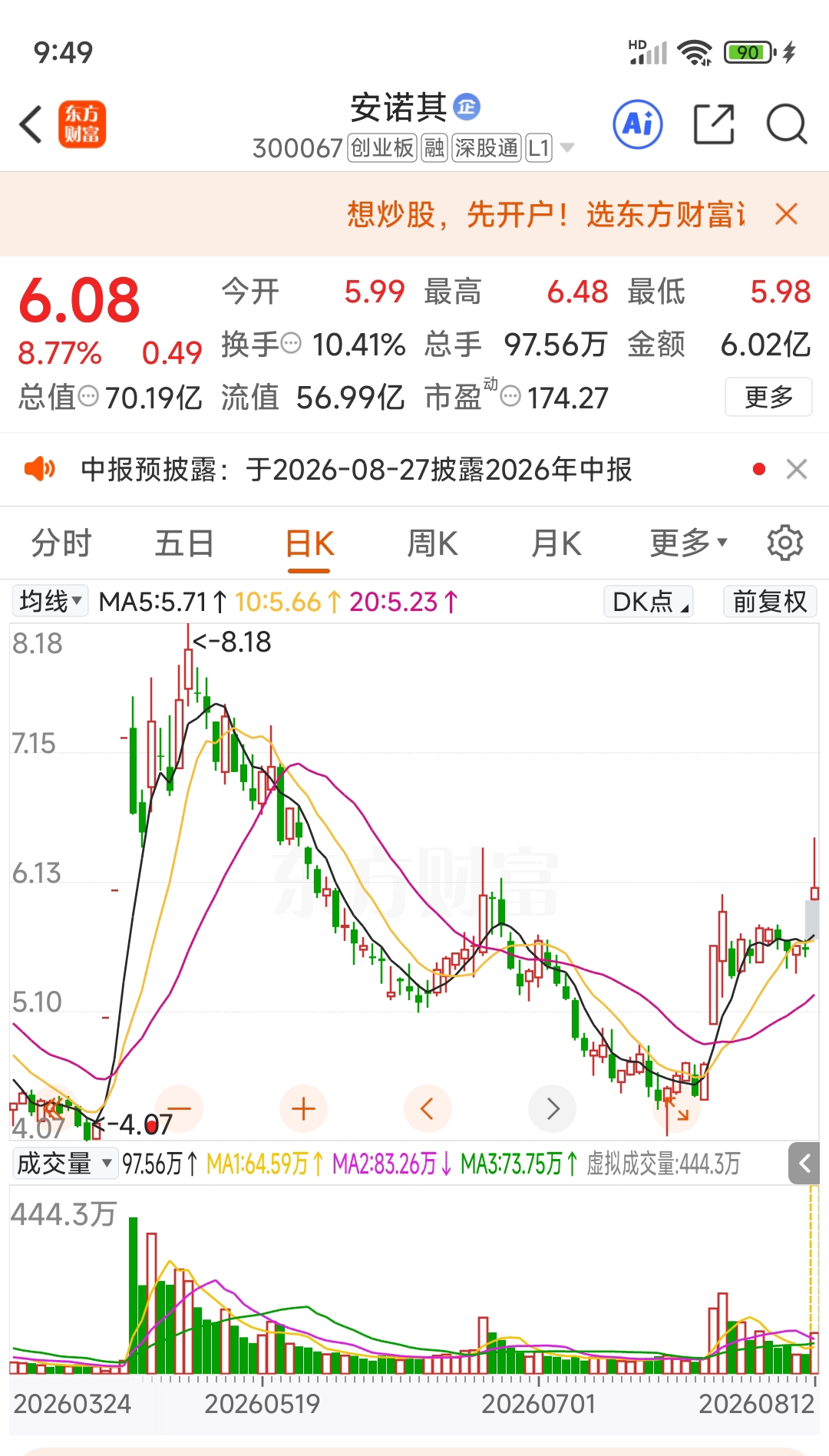
Task: Tap 更多 for more quote data
Action: point(768,397)
